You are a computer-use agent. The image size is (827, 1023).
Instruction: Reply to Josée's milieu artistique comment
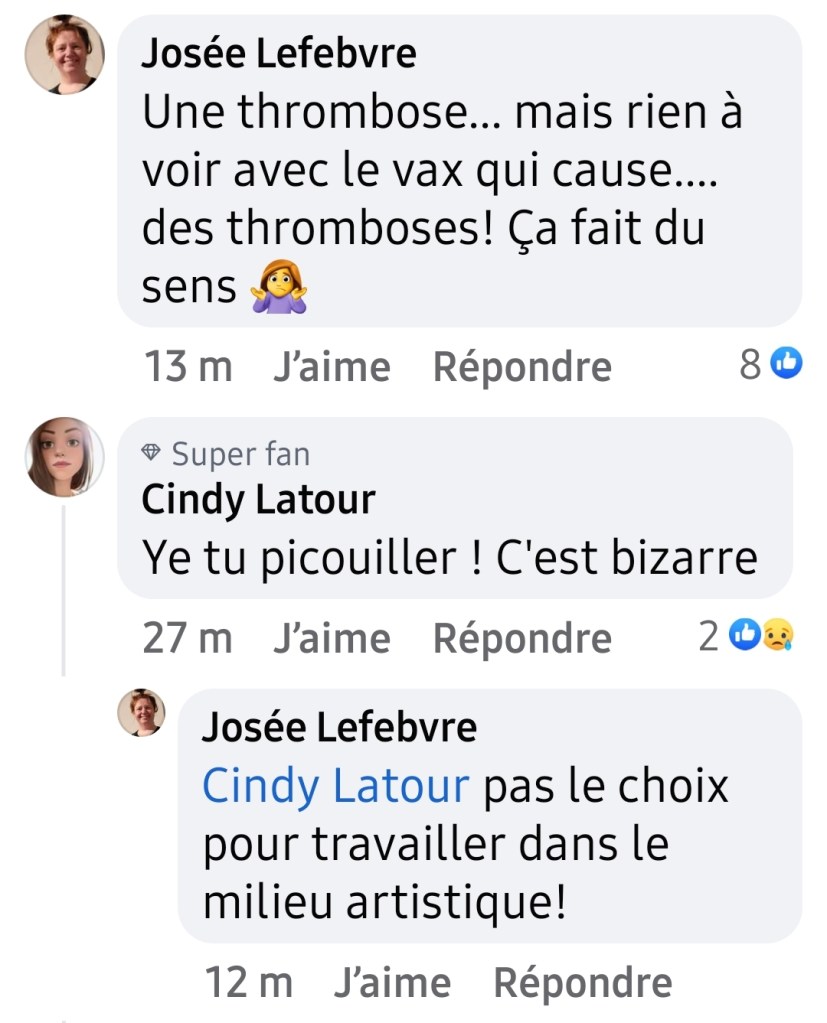click(x=582, y=982)
